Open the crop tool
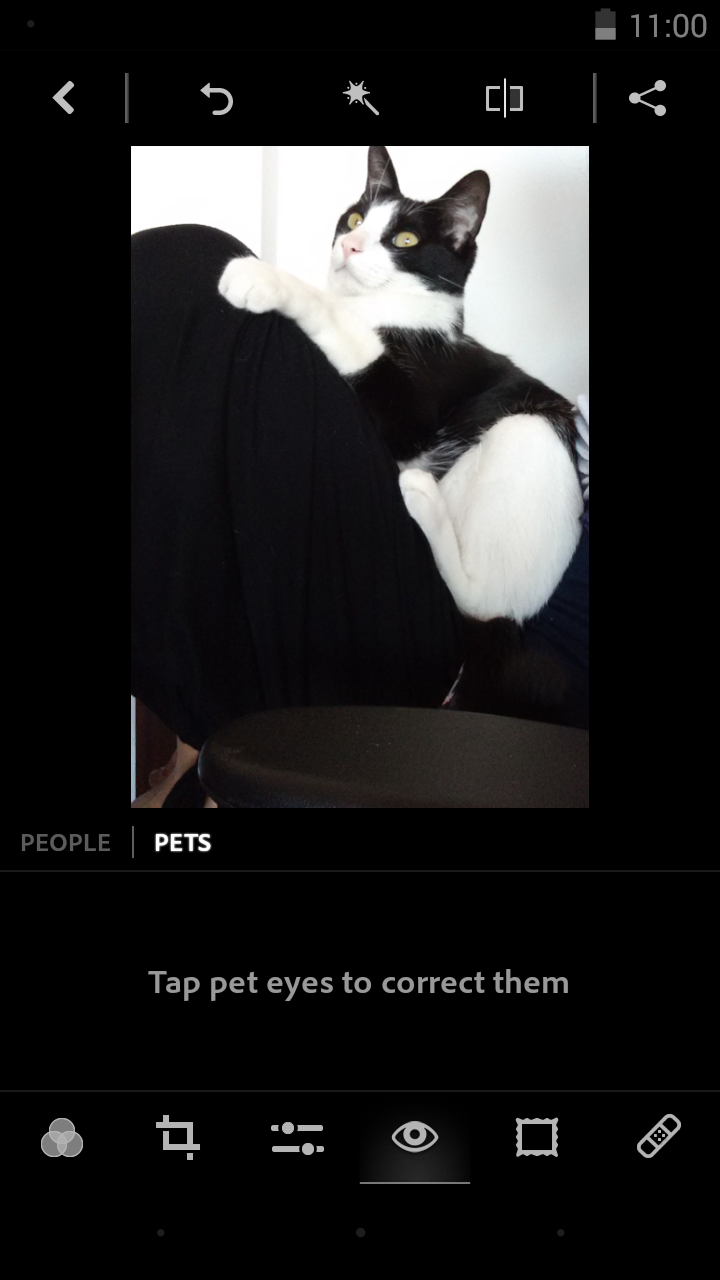This screenshot has width=720, height=1280. pos(177,1137)
